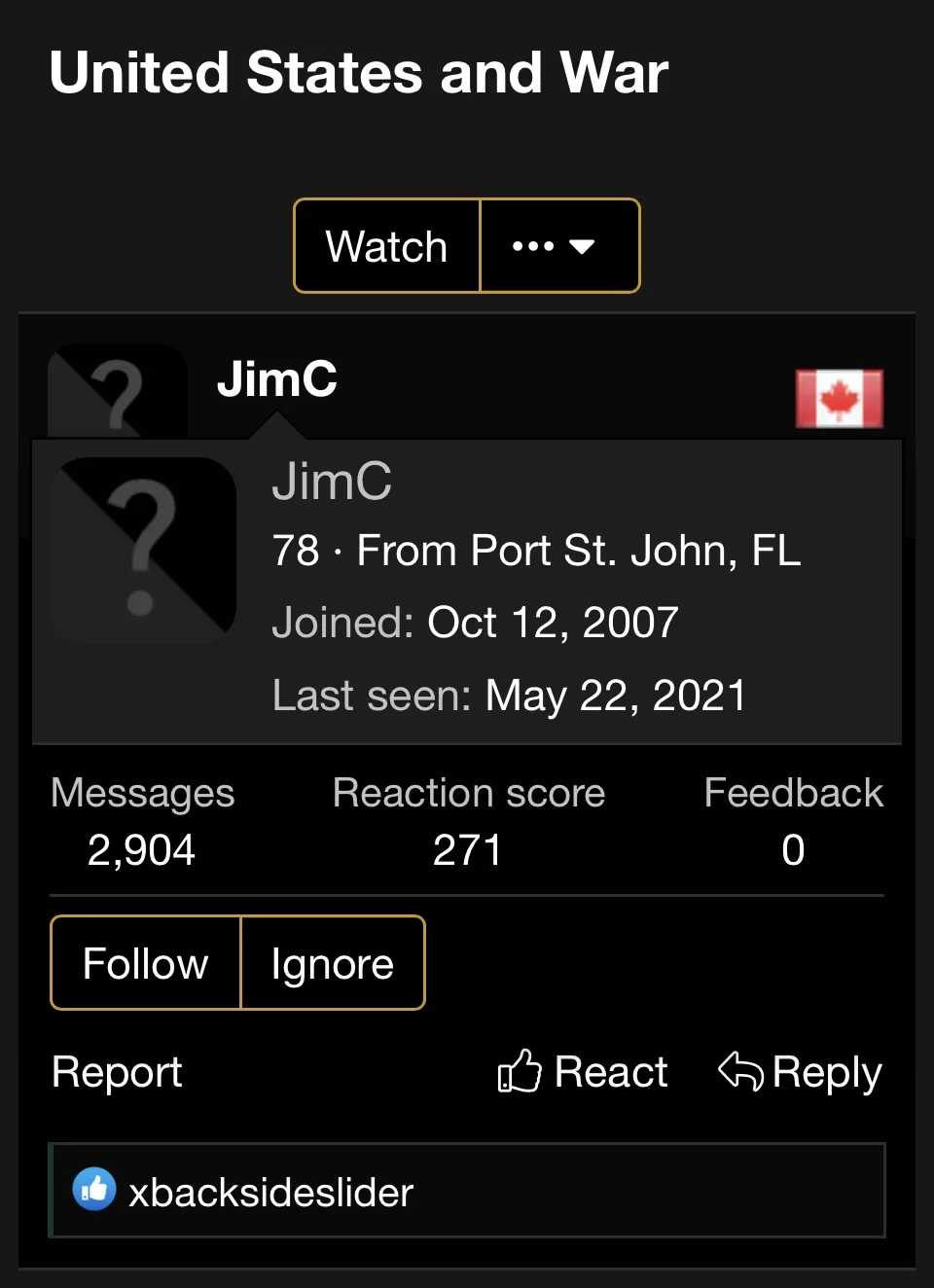View JimC's 2,904 messages

(x=142, y=849)
